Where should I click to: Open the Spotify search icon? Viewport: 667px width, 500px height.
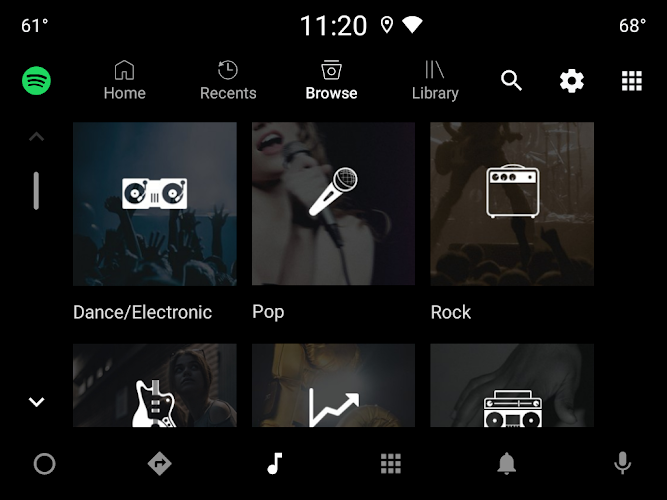(x=511, y=81)
